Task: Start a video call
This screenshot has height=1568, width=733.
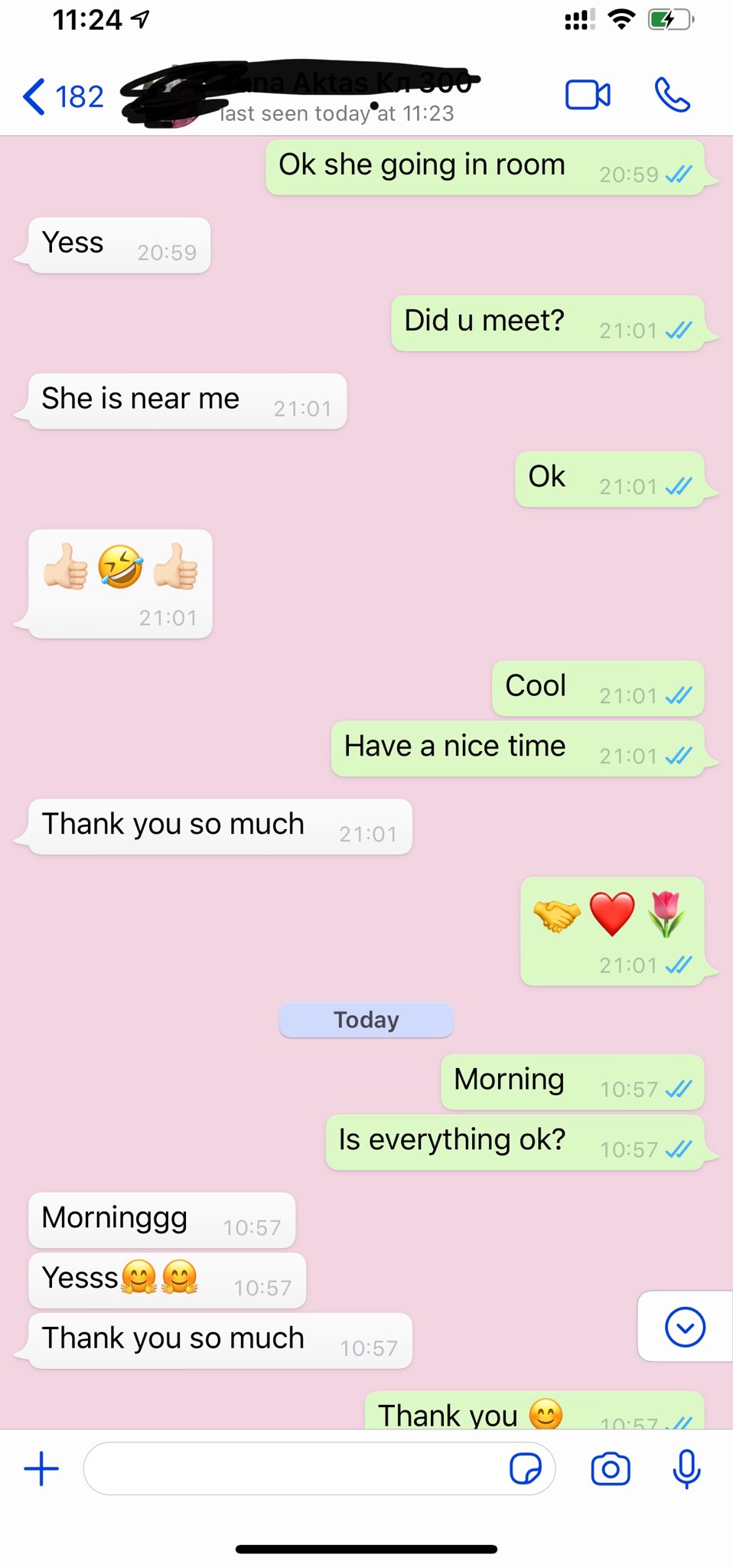Action: pos(588,96)
